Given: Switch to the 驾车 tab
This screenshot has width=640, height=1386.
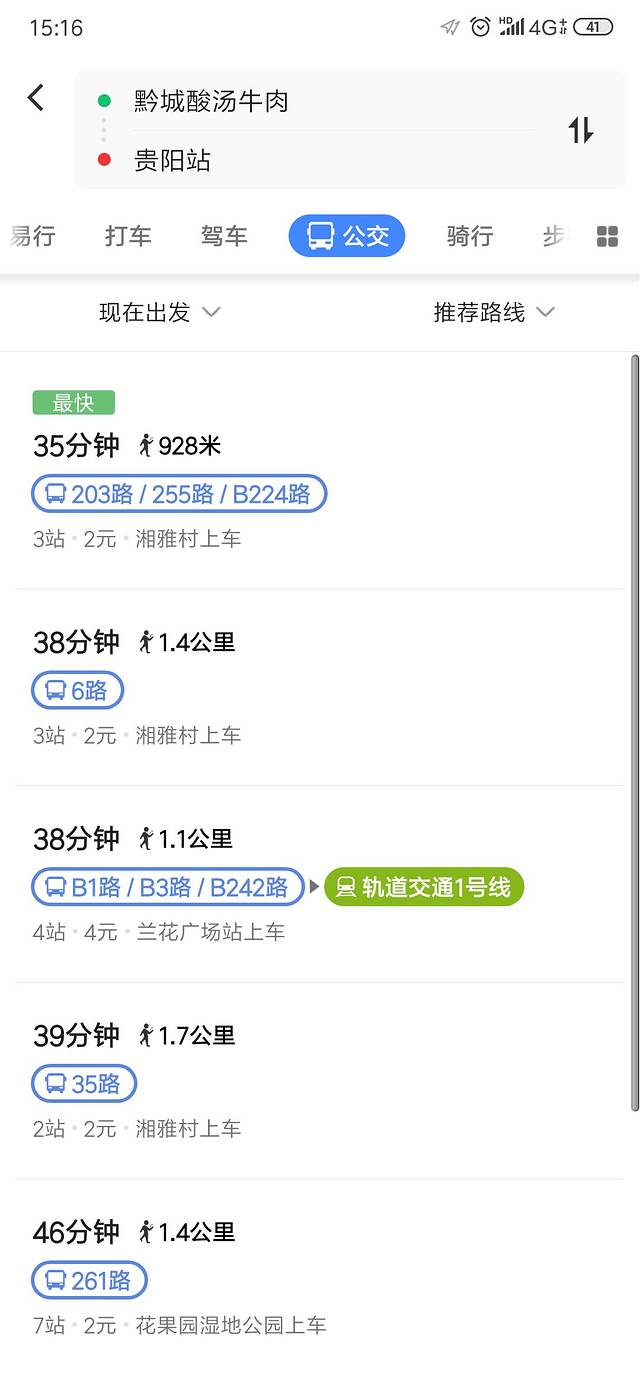Looking at the screenshot, I should [224, 236].
